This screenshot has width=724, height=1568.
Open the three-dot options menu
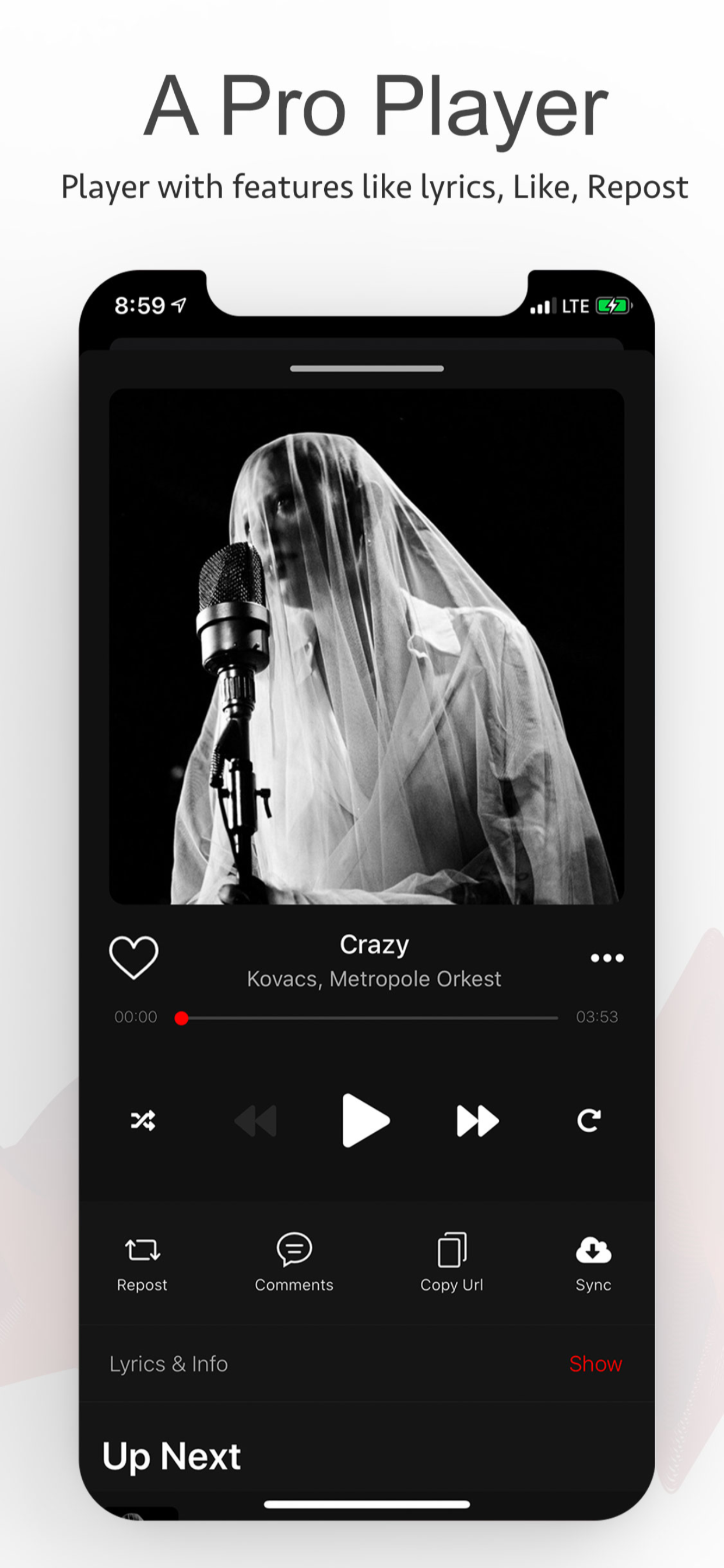pos(607,957)
